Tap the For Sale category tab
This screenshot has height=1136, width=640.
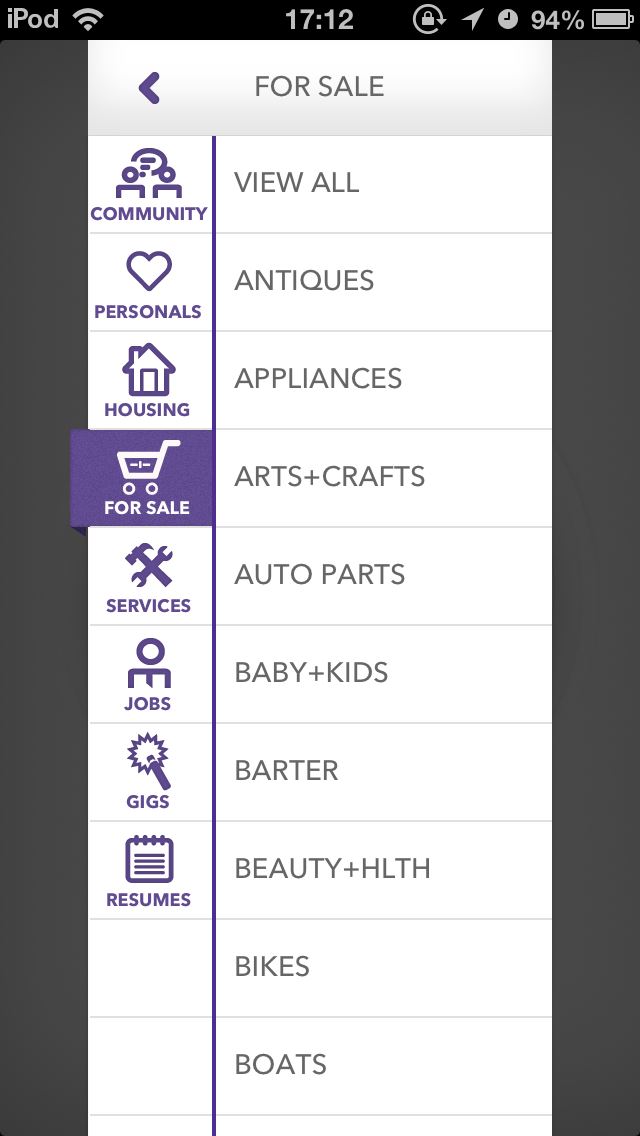(142, 477)
